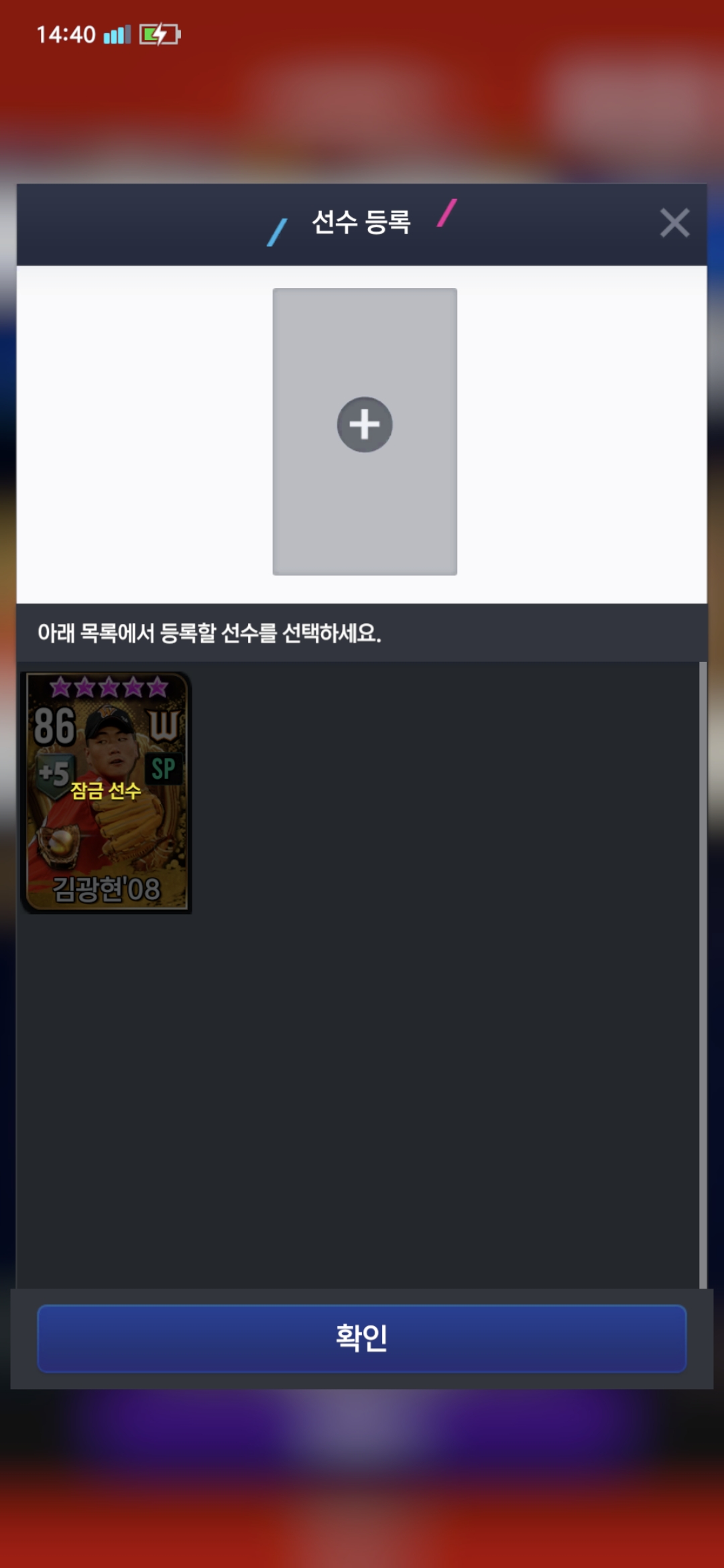
Task: Select the 김광현'08 player card
Action: (107, 792)
